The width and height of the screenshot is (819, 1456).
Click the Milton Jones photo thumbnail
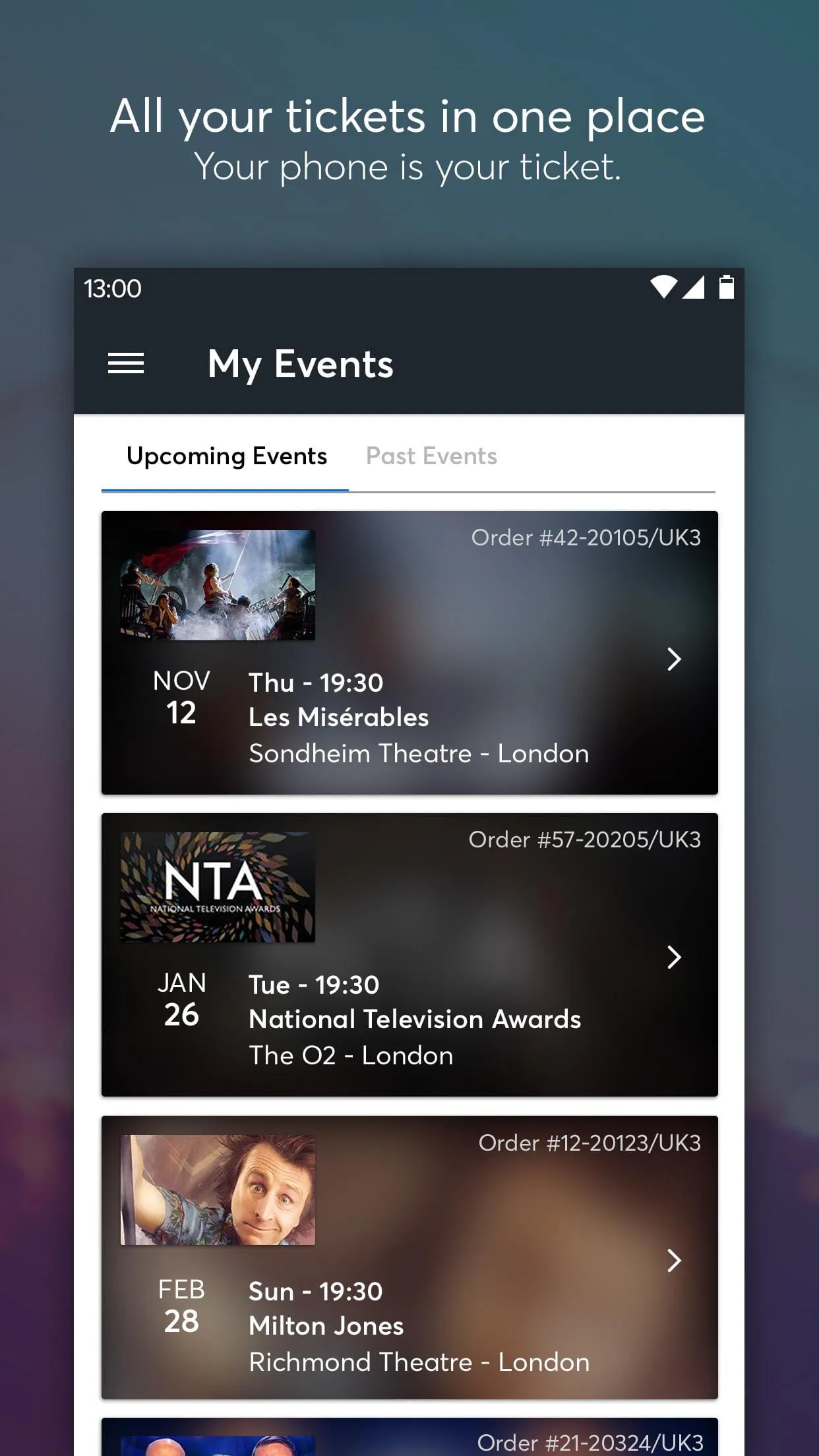click(218, 1192)
